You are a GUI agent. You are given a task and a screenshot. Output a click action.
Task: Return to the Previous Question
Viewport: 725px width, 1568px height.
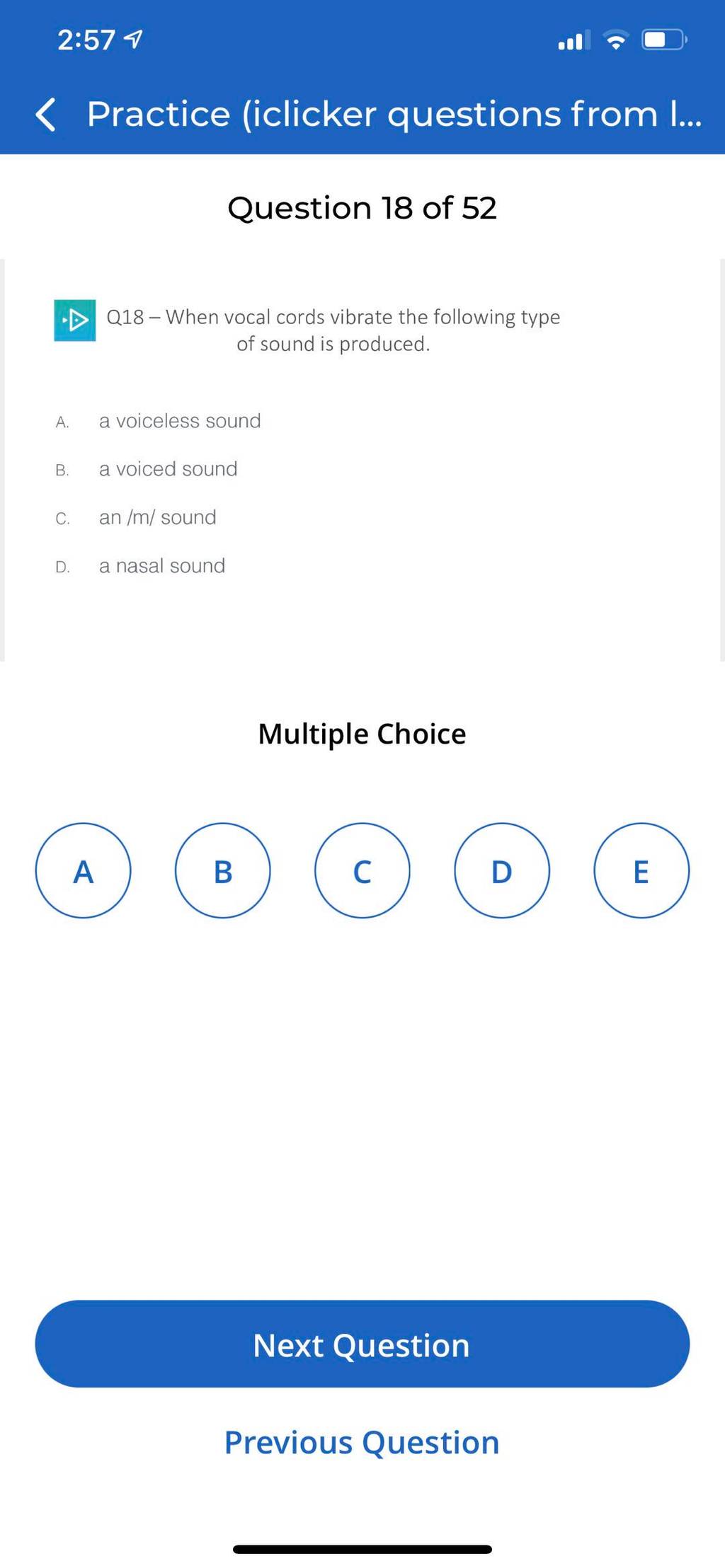[362, 1441]
